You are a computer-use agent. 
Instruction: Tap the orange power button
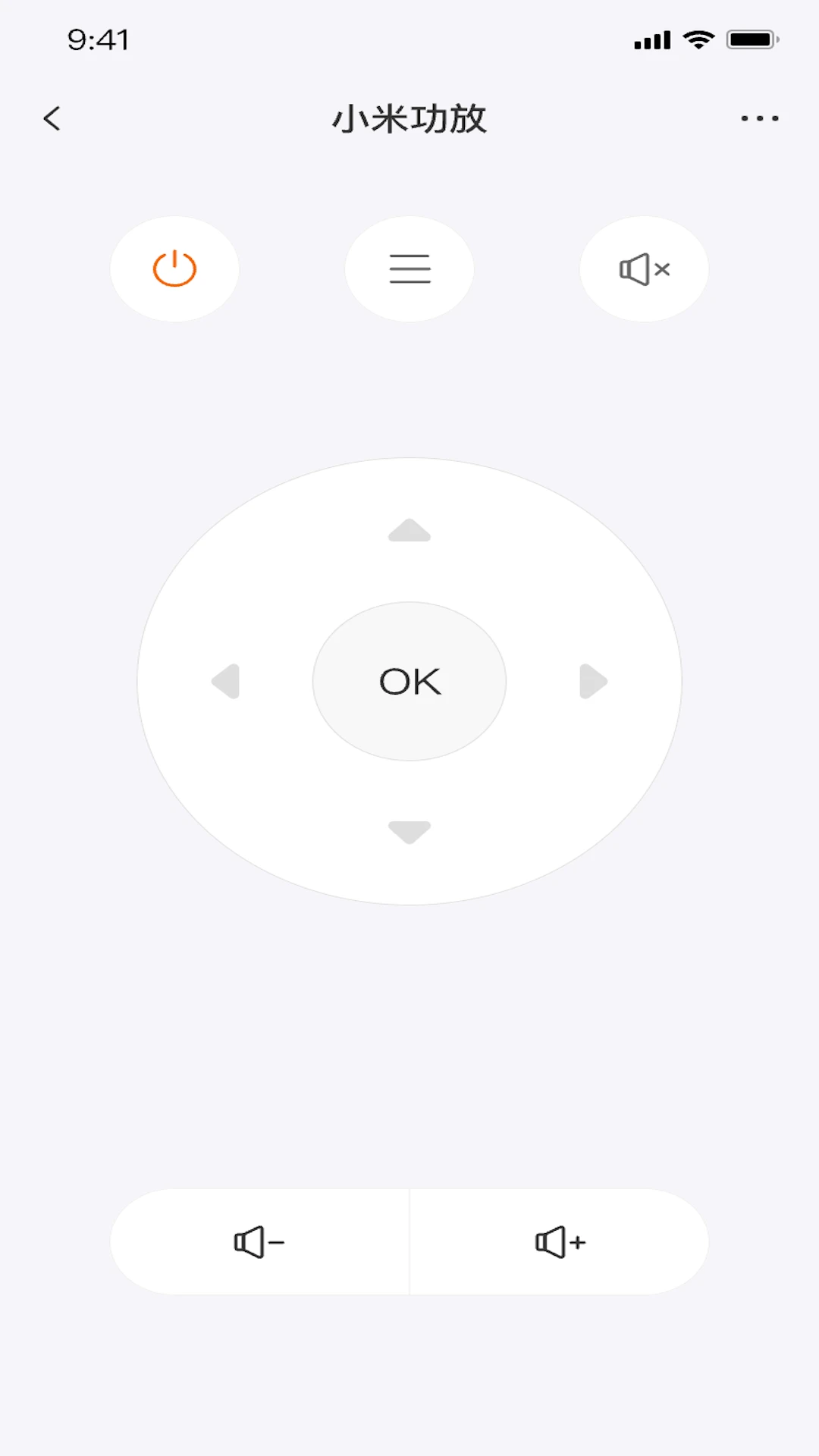(174, 268)
